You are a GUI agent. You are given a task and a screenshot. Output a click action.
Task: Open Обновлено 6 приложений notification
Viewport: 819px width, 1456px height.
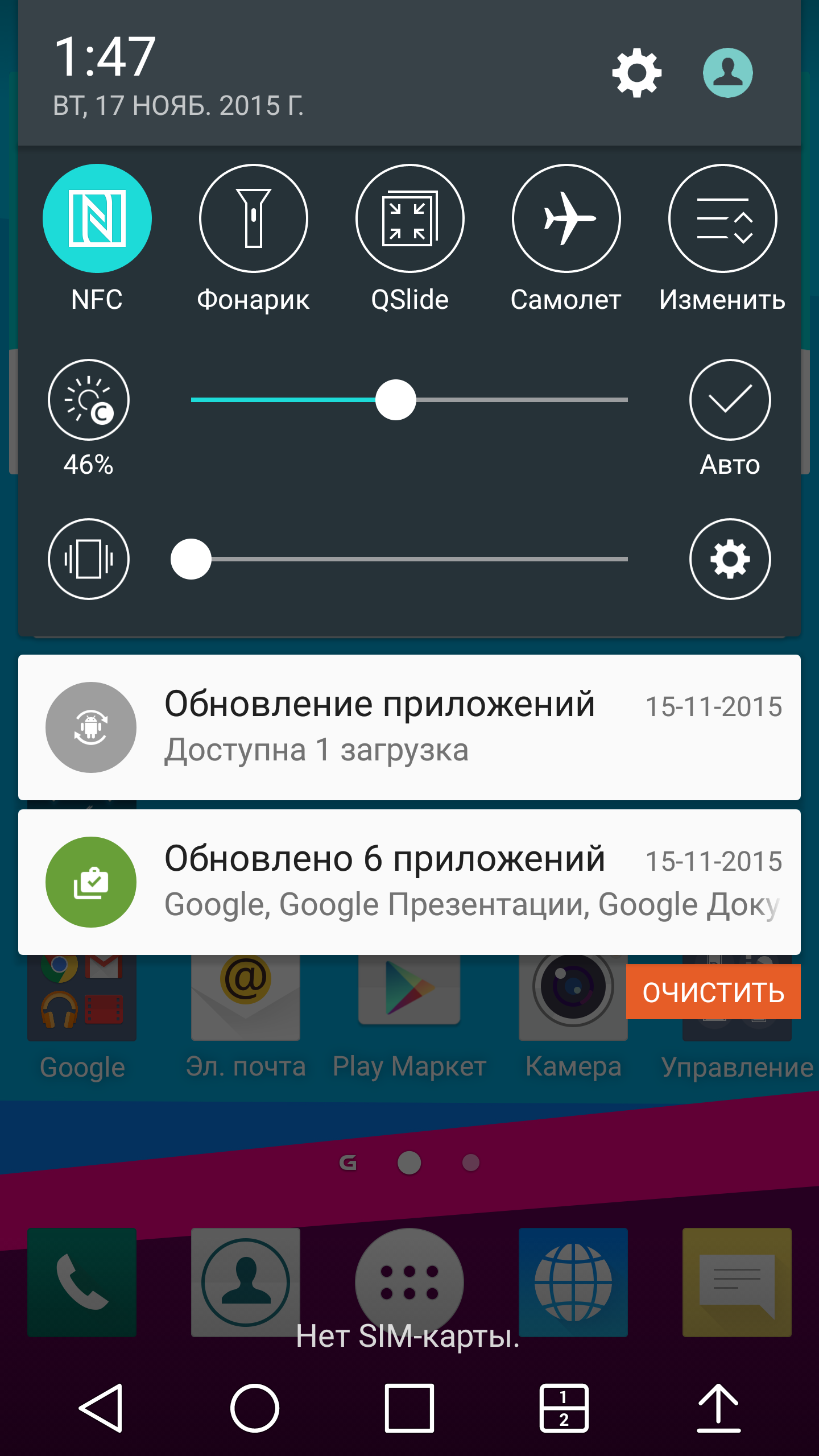point(409,882)
